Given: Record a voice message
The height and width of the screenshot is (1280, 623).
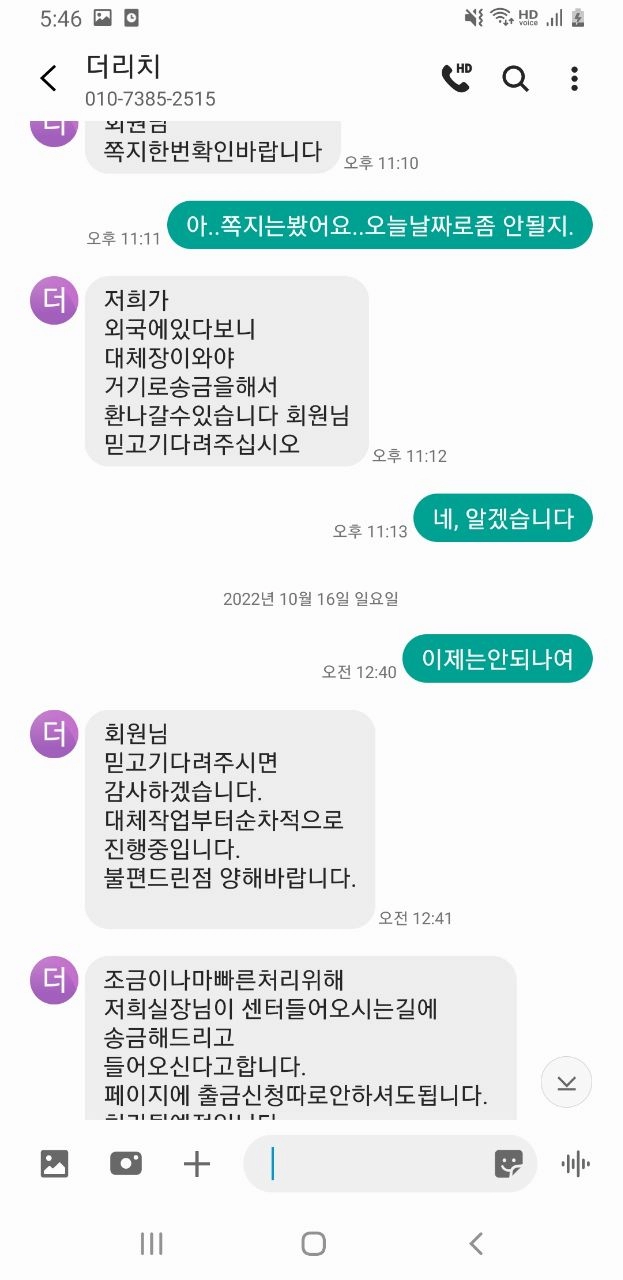Looking at the screenshot, I should (x=575, y=1163).
